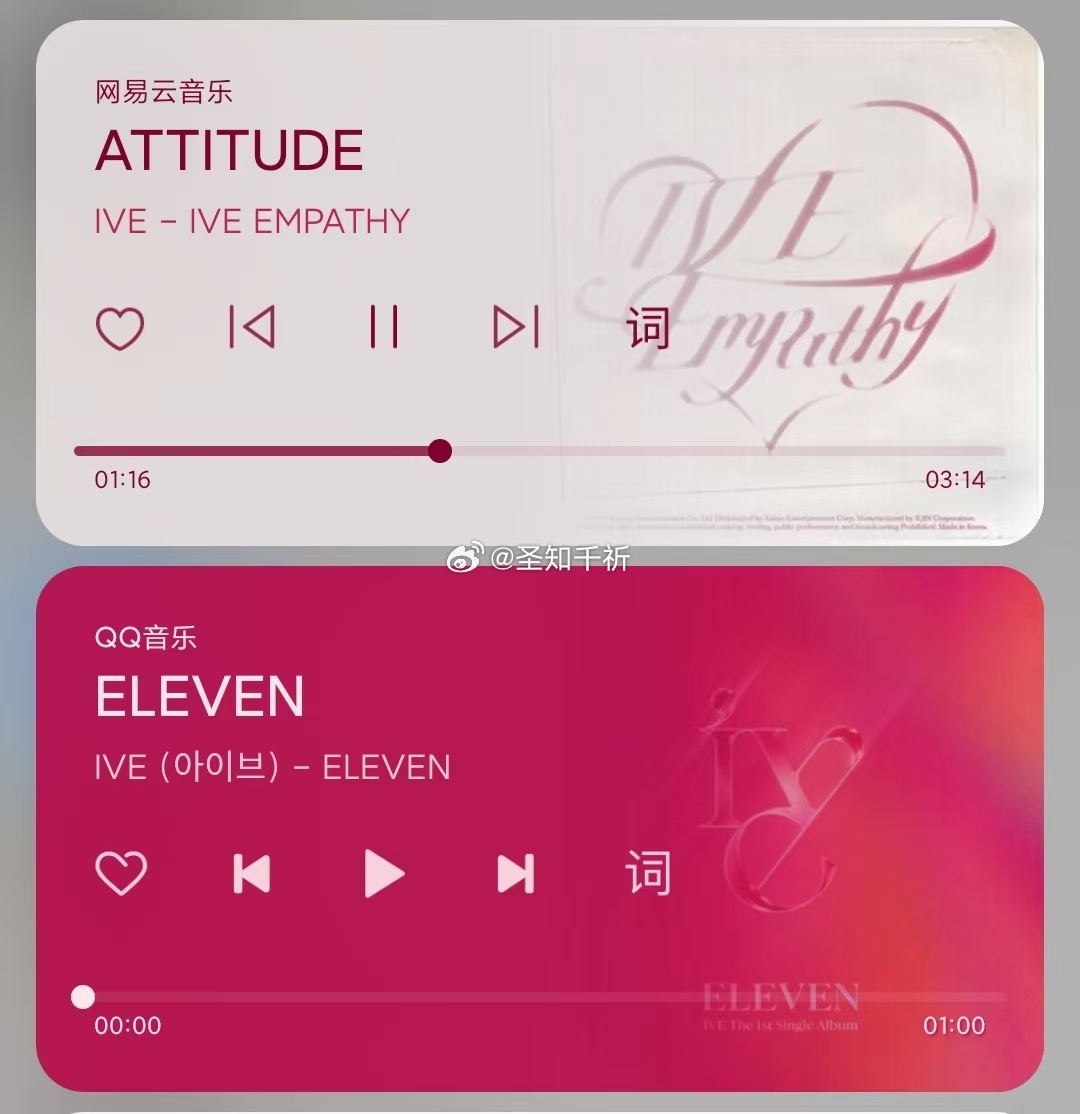The width and height of the screenshot is (1080, 1114).
Task: Skip to next track after ATTITUDE
Action: click(516, 327)
